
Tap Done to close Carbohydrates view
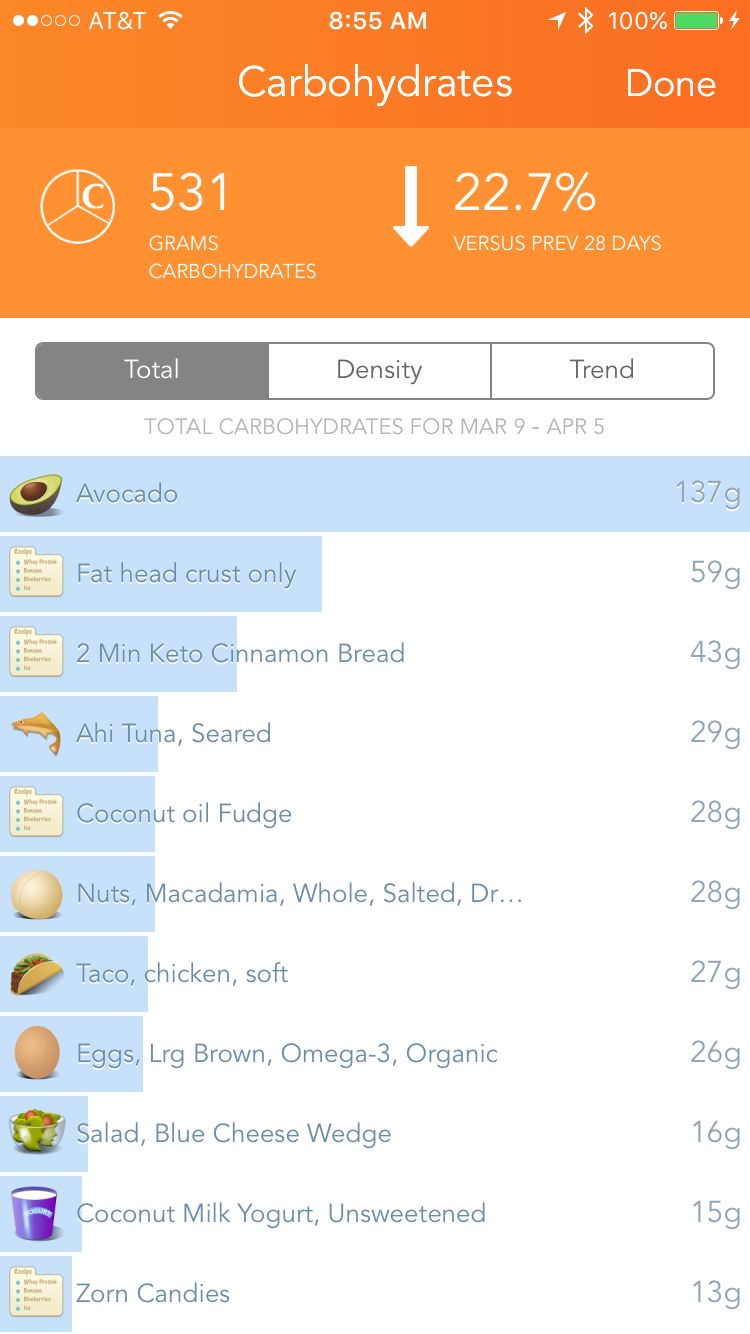coord(671,83)
